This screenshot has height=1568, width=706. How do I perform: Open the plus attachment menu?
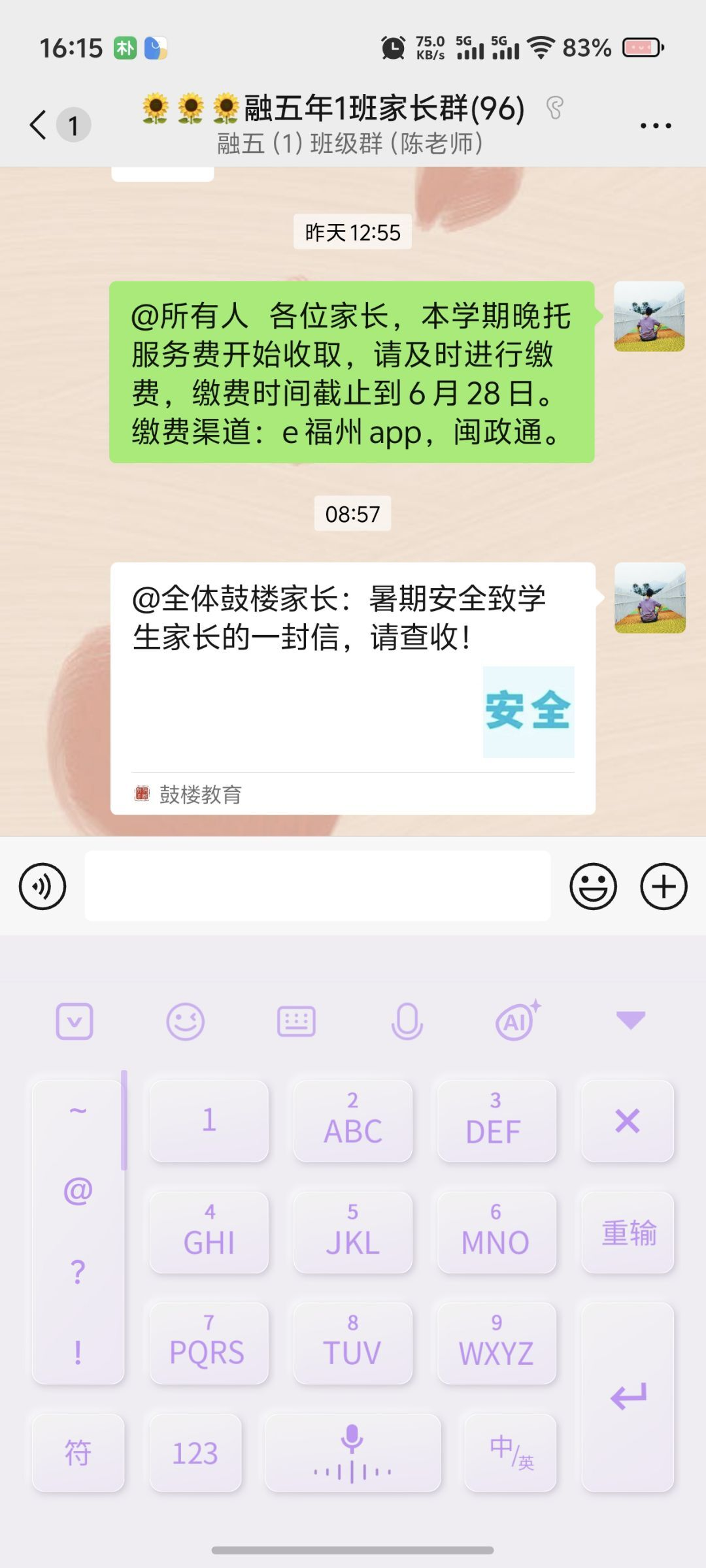pyautogui.click(x=664, y=887)
